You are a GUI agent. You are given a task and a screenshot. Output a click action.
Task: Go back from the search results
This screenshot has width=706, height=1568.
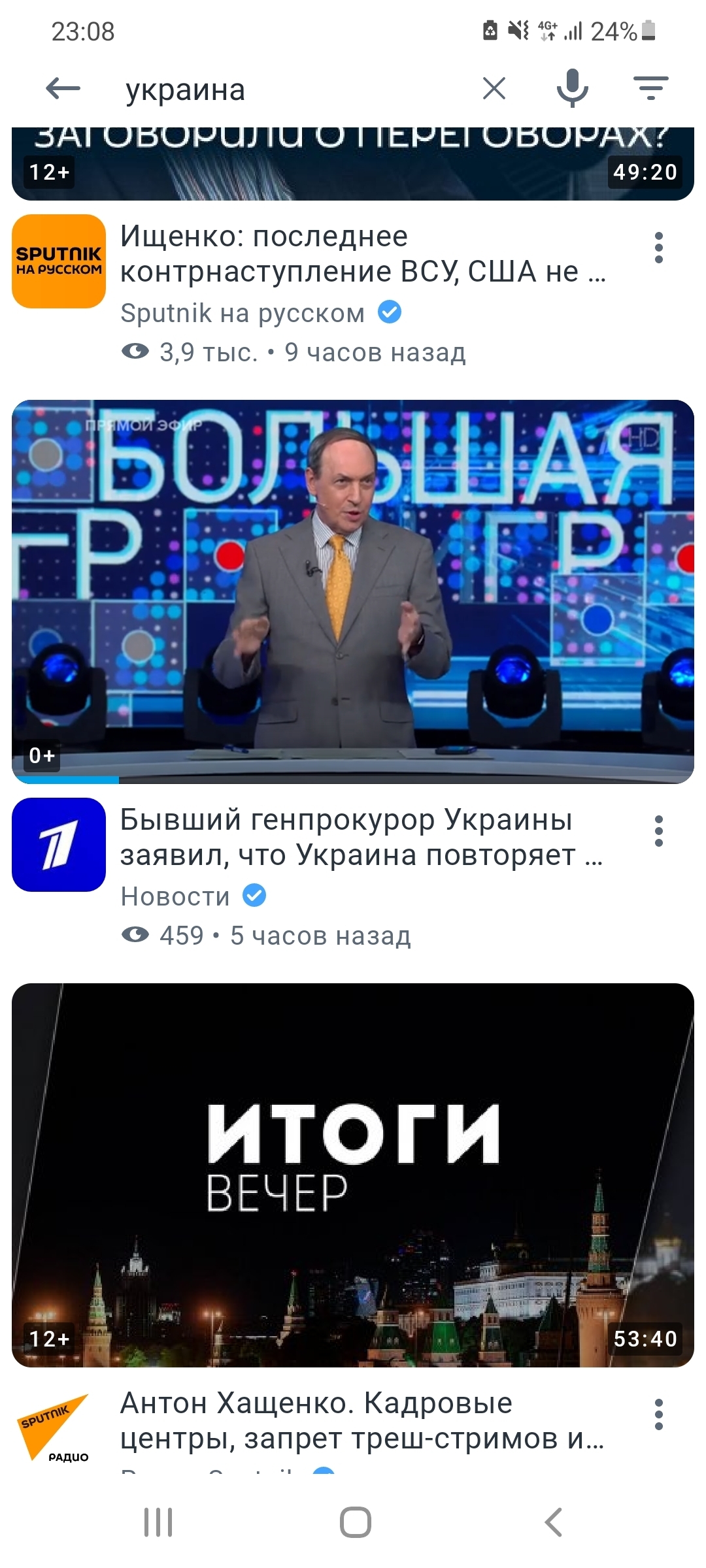point(63,88)
